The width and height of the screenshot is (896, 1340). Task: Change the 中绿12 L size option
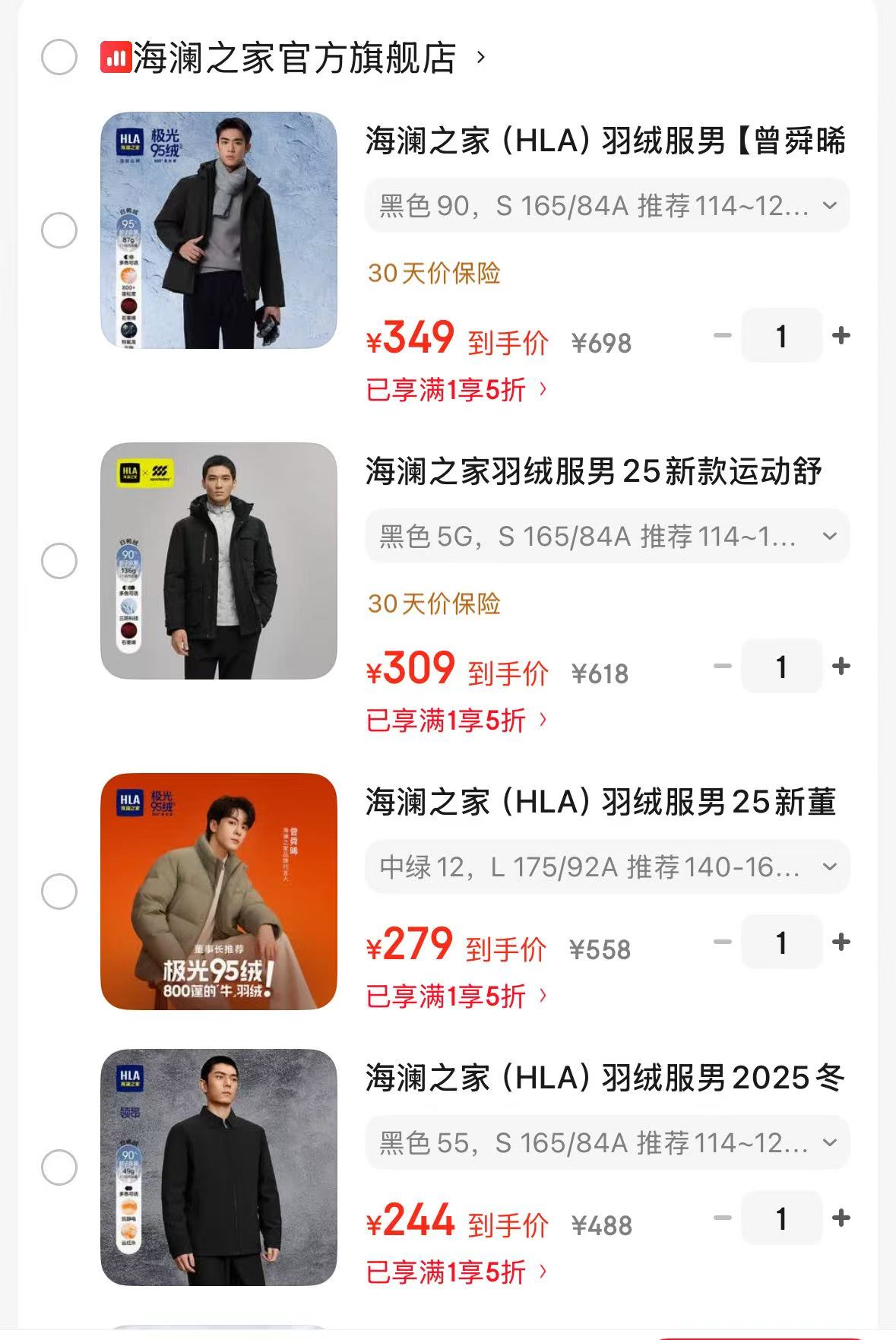point(606,867)
